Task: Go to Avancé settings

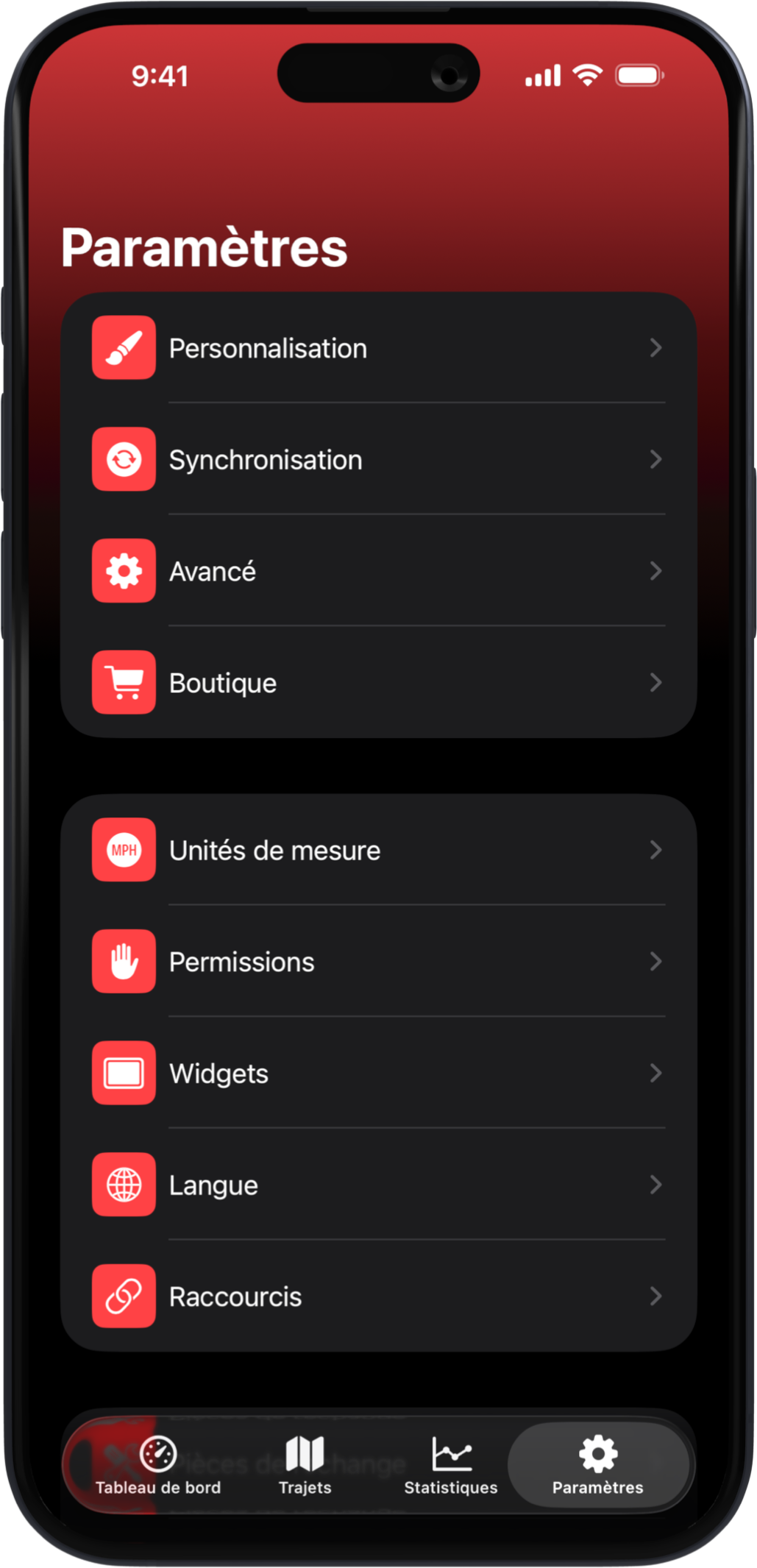Action: pos(377,572)
